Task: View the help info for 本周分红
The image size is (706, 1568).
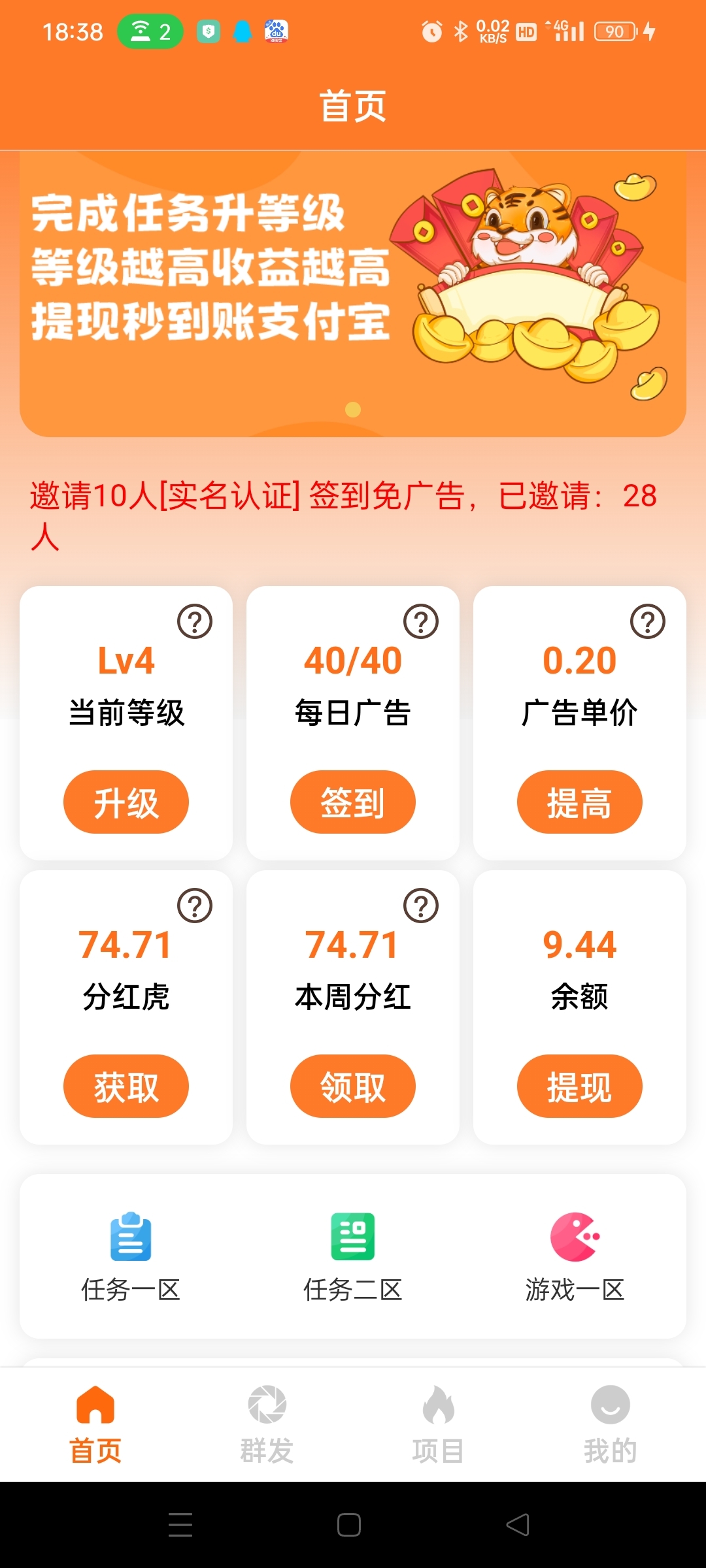Action: 421,906
